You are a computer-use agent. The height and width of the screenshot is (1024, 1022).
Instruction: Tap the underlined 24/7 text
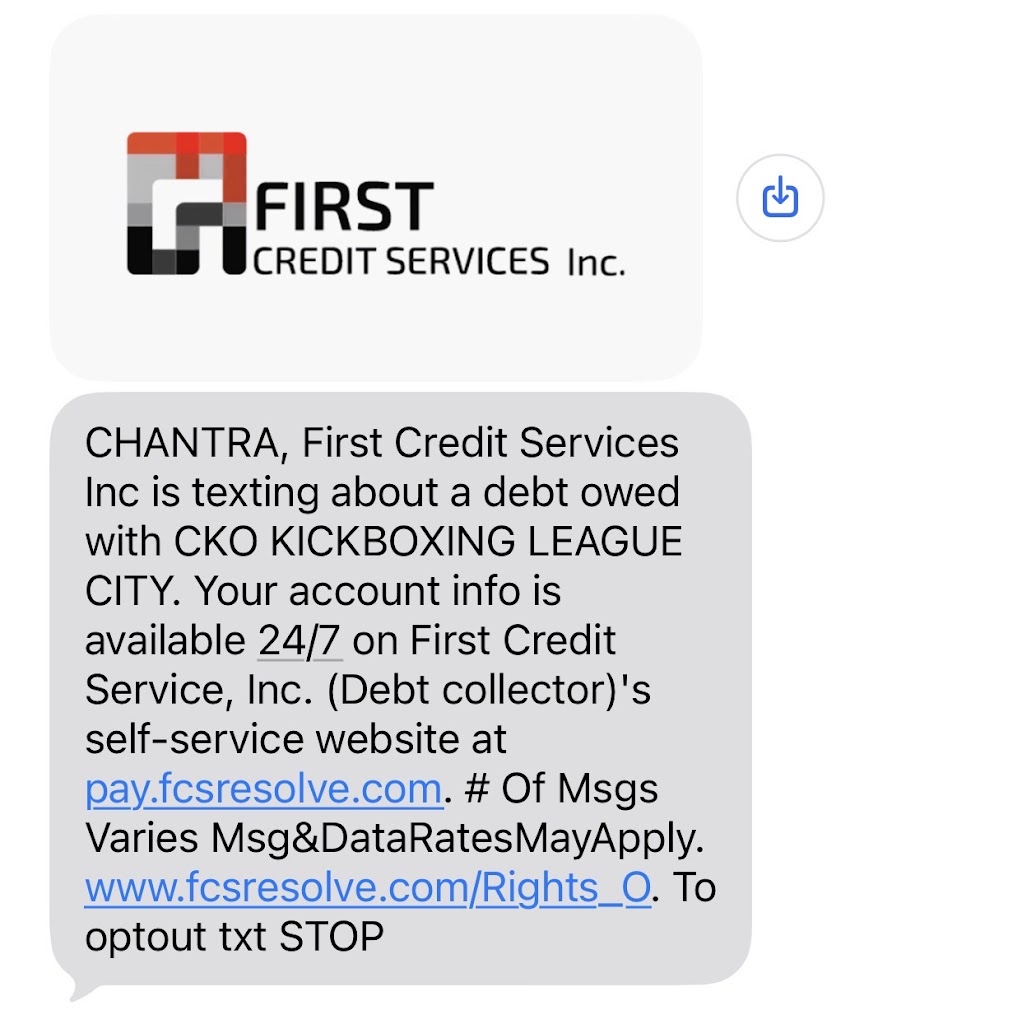pos(300,641)
